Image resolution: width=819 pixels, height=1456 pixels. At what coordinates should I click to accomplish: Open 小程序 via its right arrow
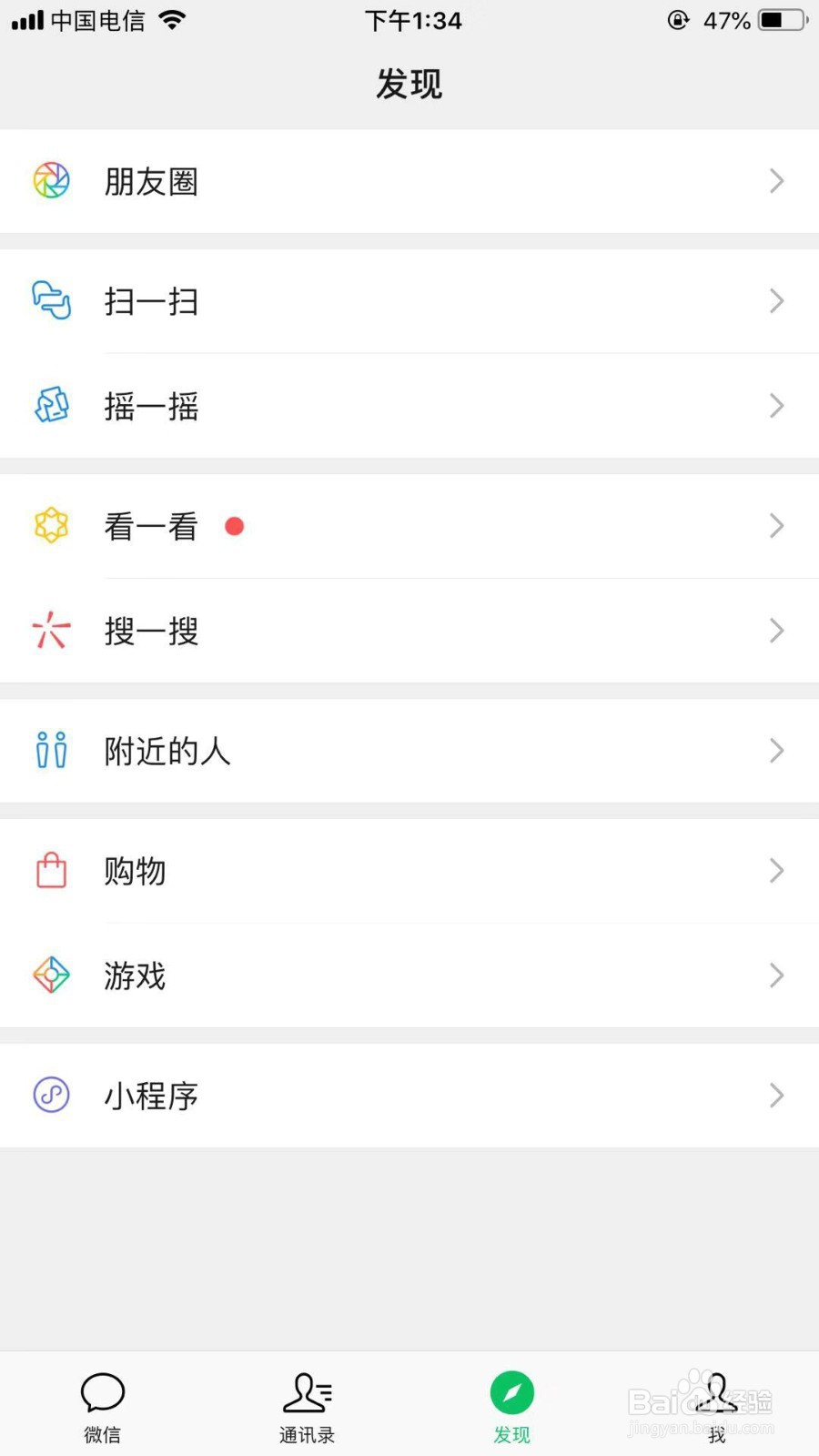pos(775,1095)
